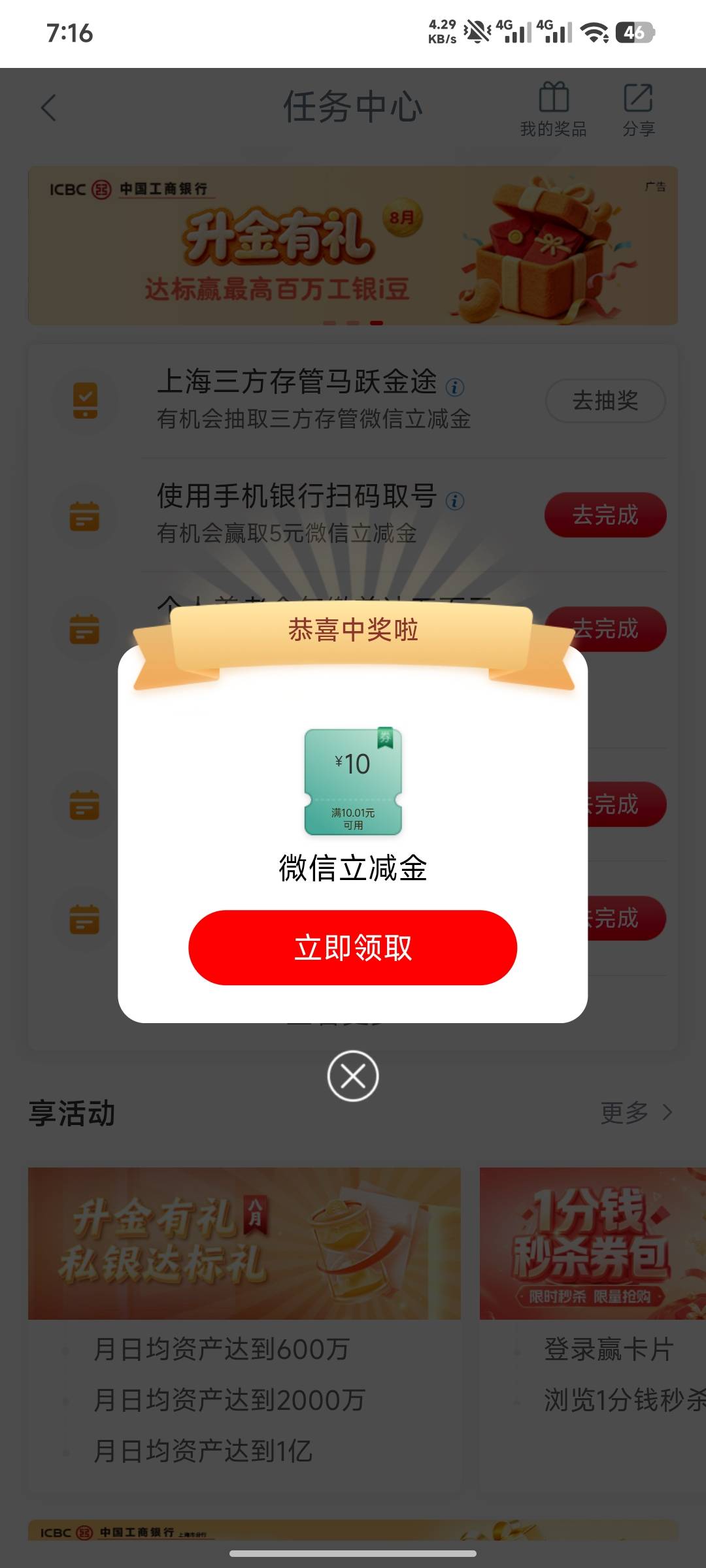Open info icon beside 上海三方存管马跃金途
706x1568 pixels.
pyautogui.click(x=455, y=387)
